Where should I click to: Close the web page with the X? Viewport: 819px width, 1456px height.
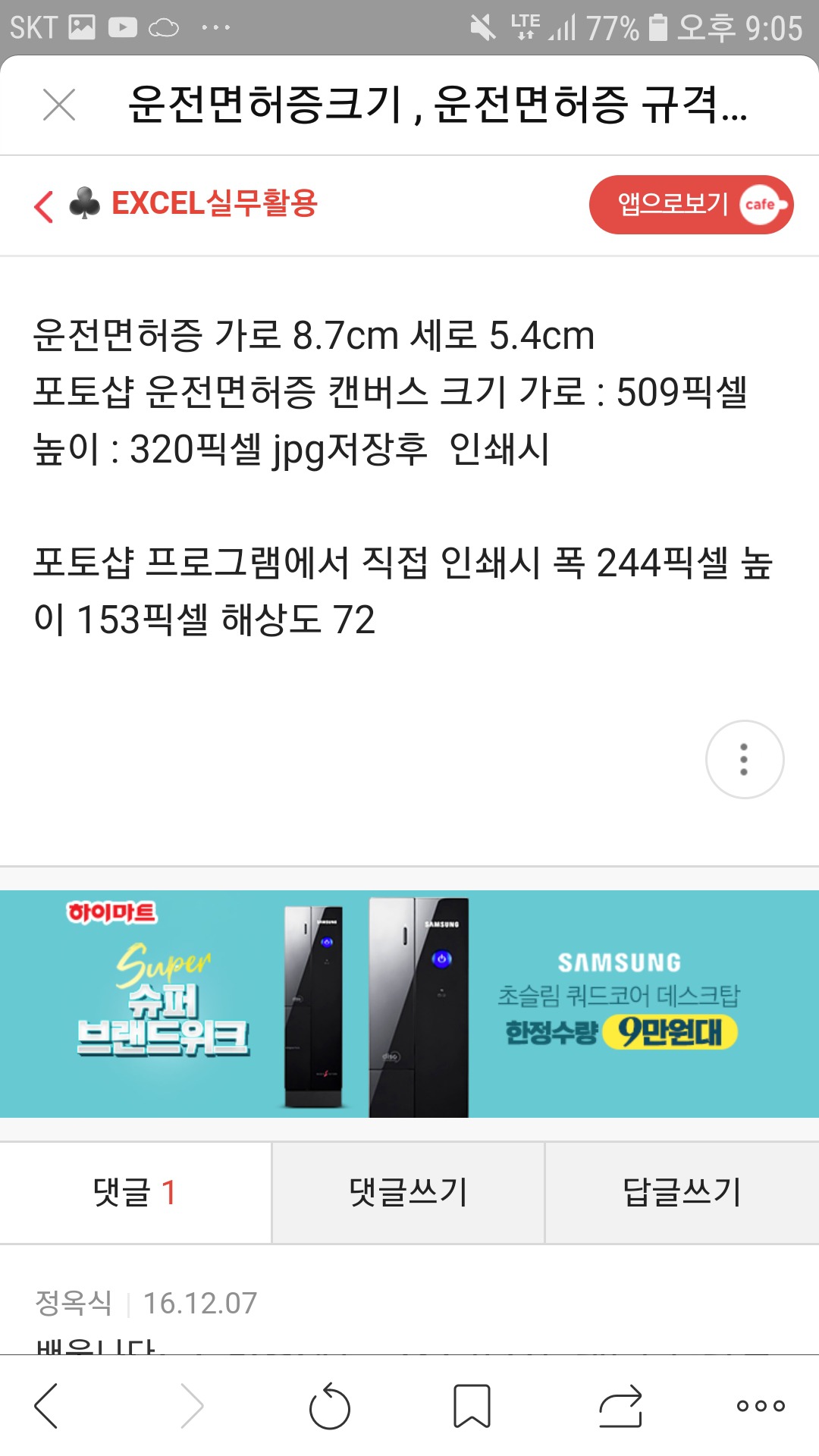coord(59,105)
